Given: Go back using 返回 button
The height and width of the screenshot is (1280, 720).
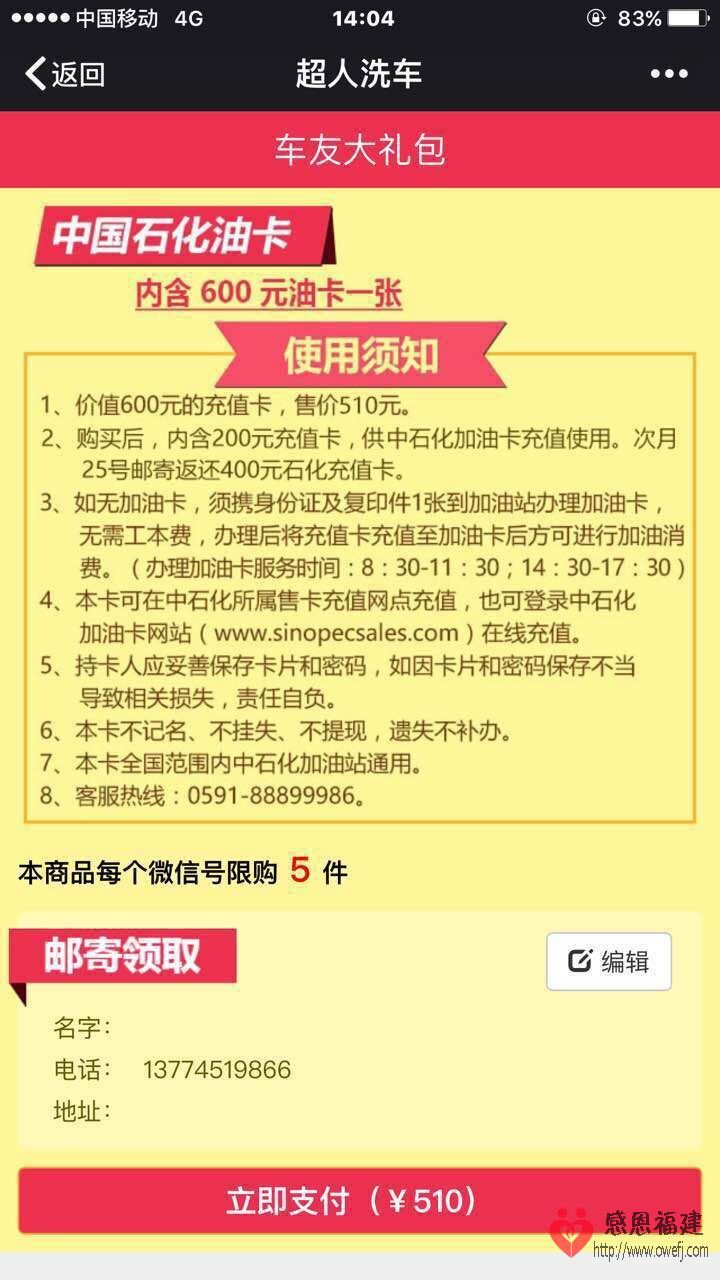Looking at the screenshot, I should coord(65,74).
